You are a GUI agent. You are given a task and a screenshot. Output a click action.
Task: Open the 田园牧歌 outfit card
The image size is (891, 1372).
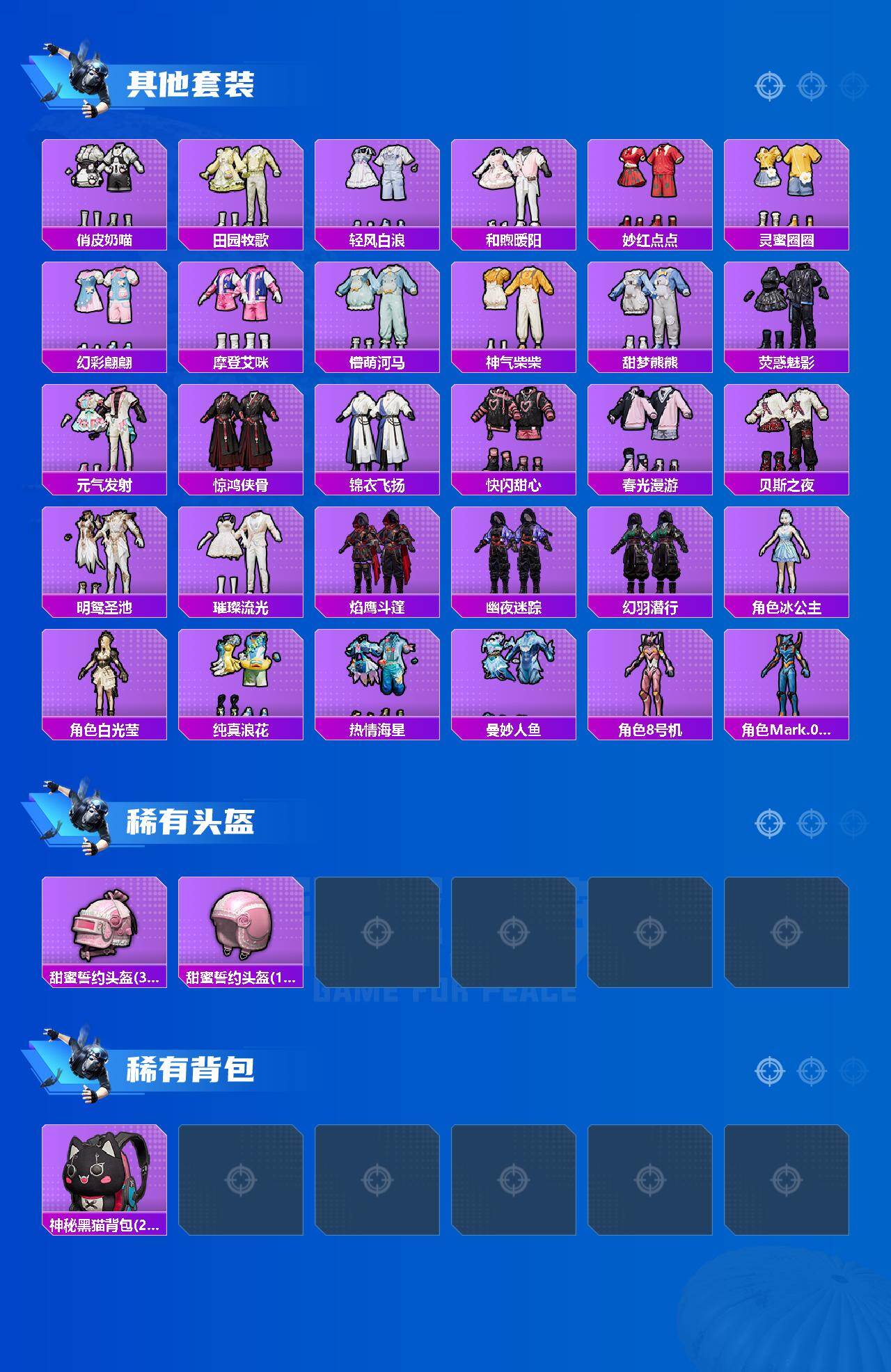[x=240, y=188]
